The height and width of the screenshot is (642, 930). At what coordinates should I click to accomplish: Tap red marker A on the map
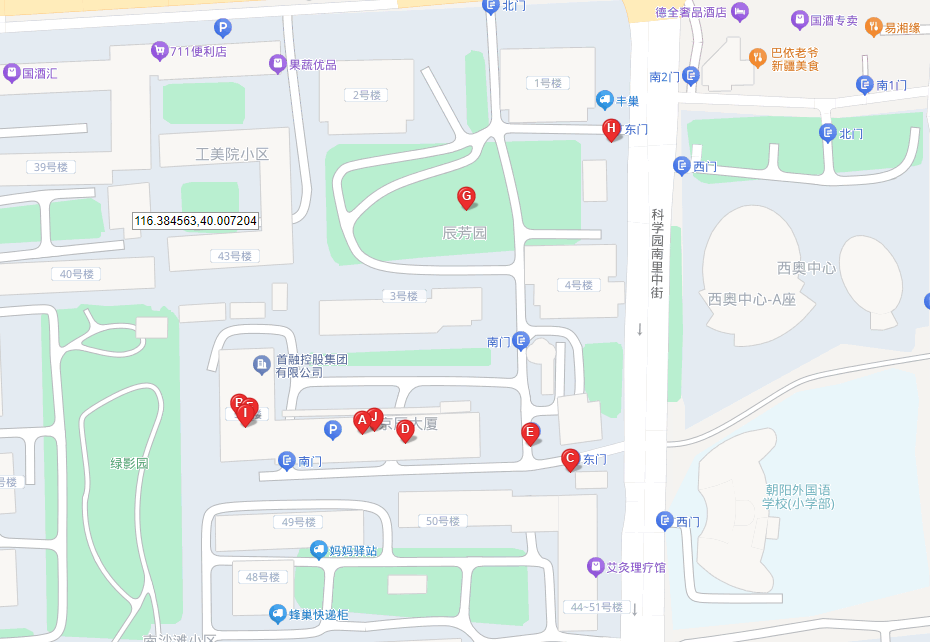click(x=362, y=420)
